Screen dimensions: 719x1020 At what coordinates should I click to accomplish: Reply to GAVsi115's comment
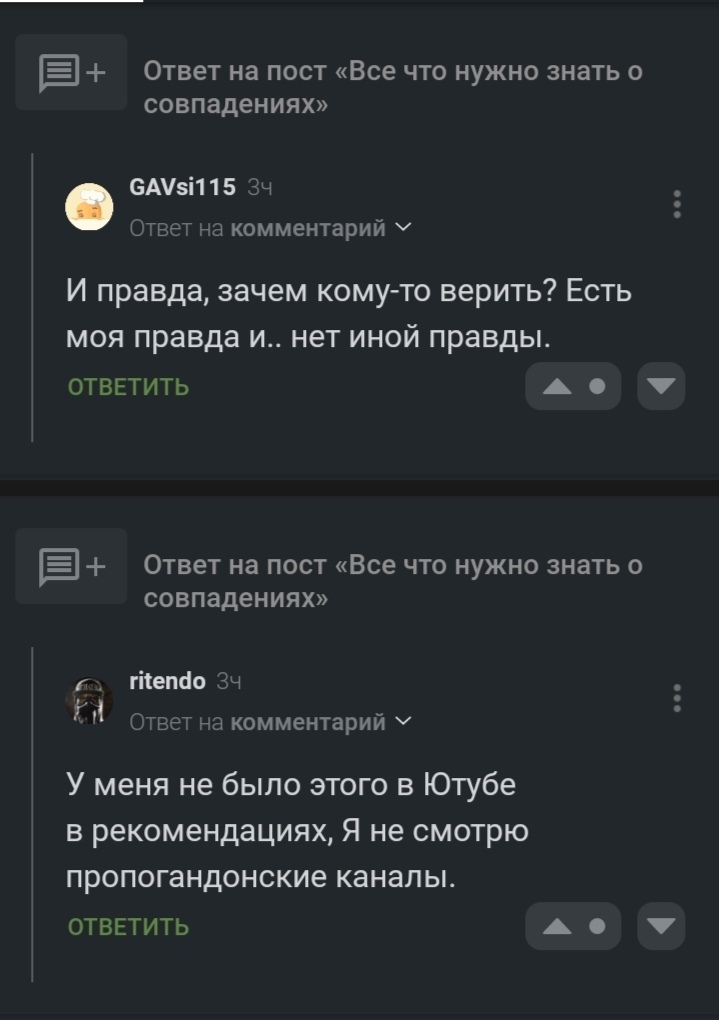128,387
